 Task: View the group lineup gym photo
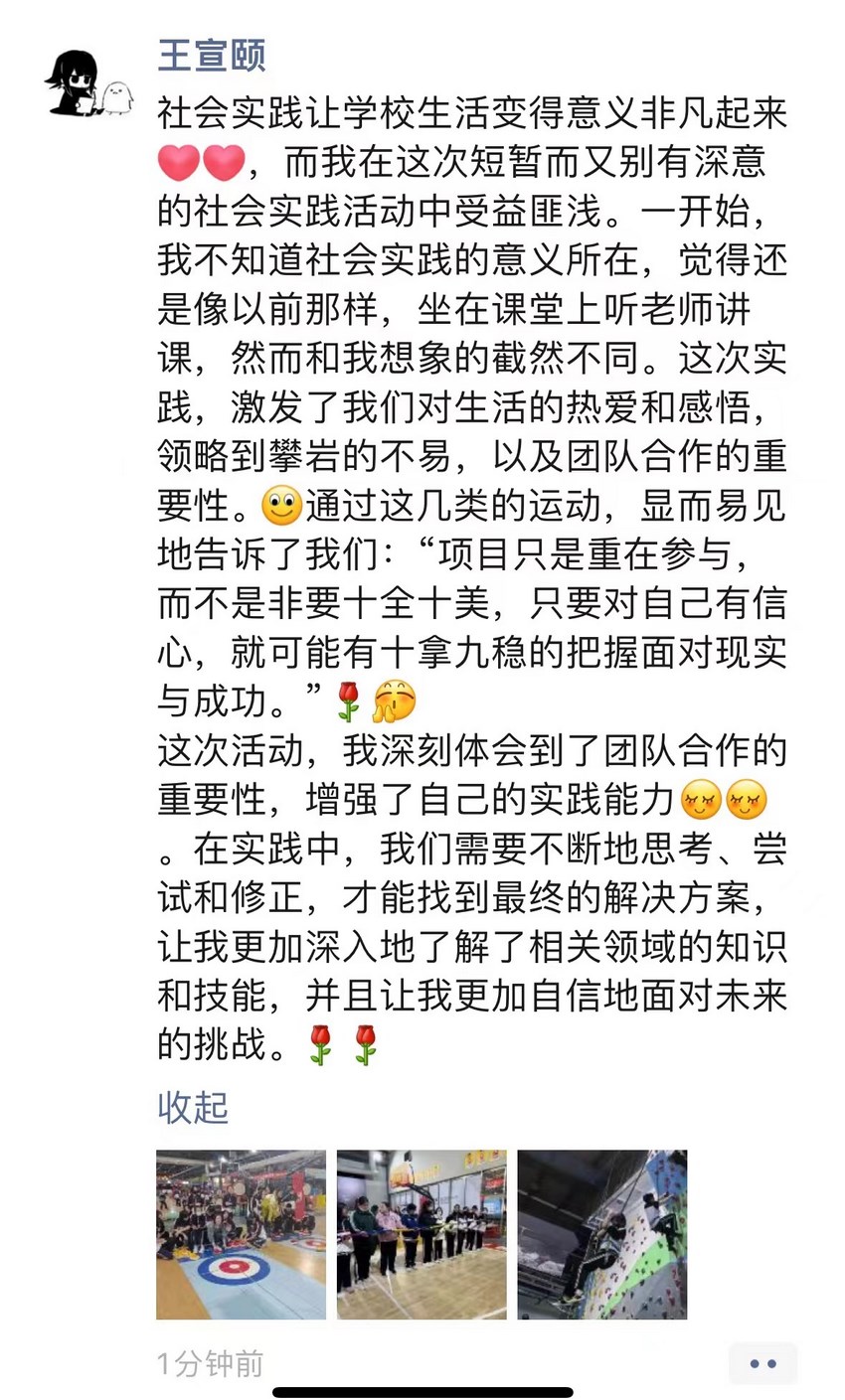tap(422, 1235)
